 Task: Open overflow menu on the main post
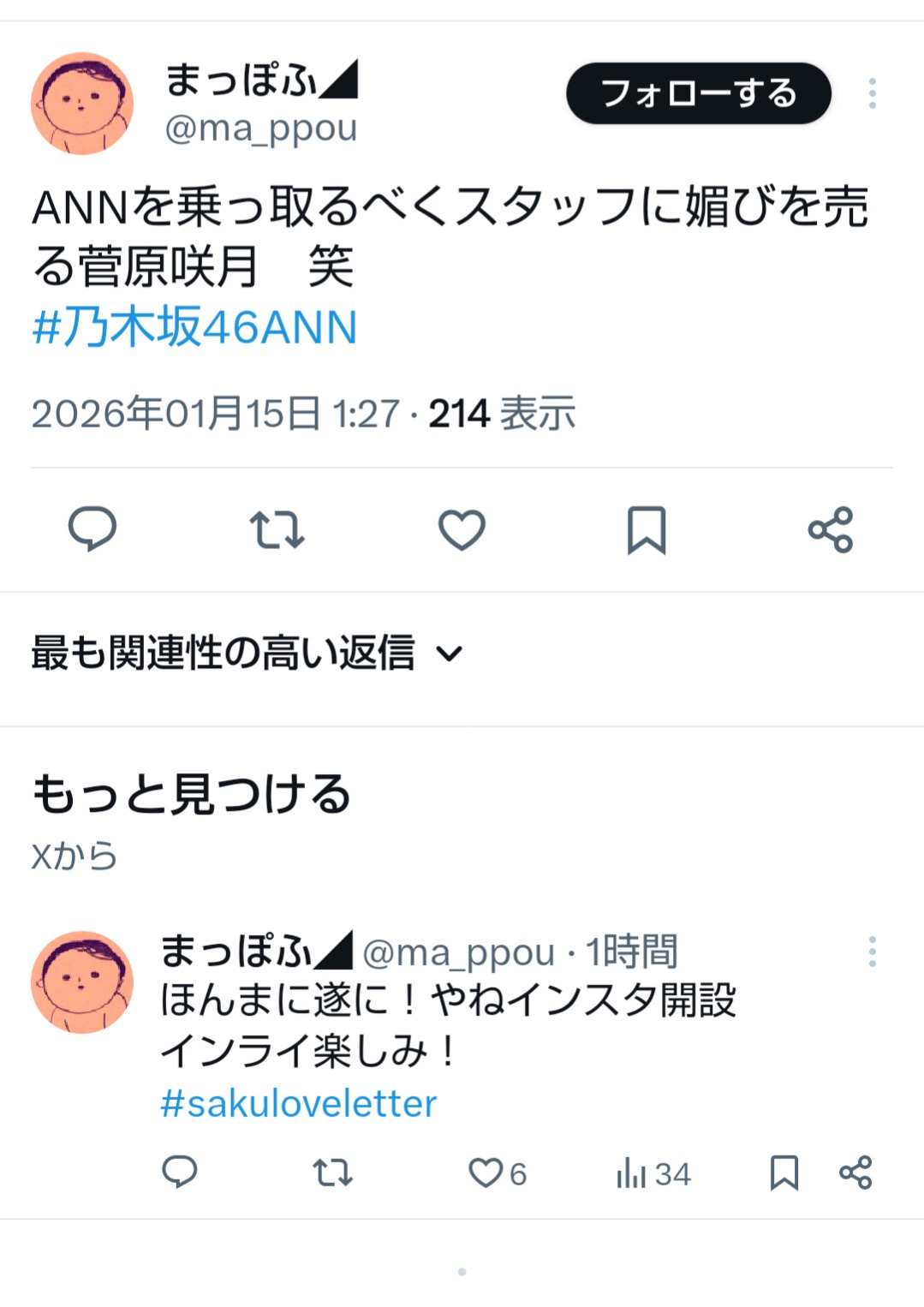pos(872,93)
